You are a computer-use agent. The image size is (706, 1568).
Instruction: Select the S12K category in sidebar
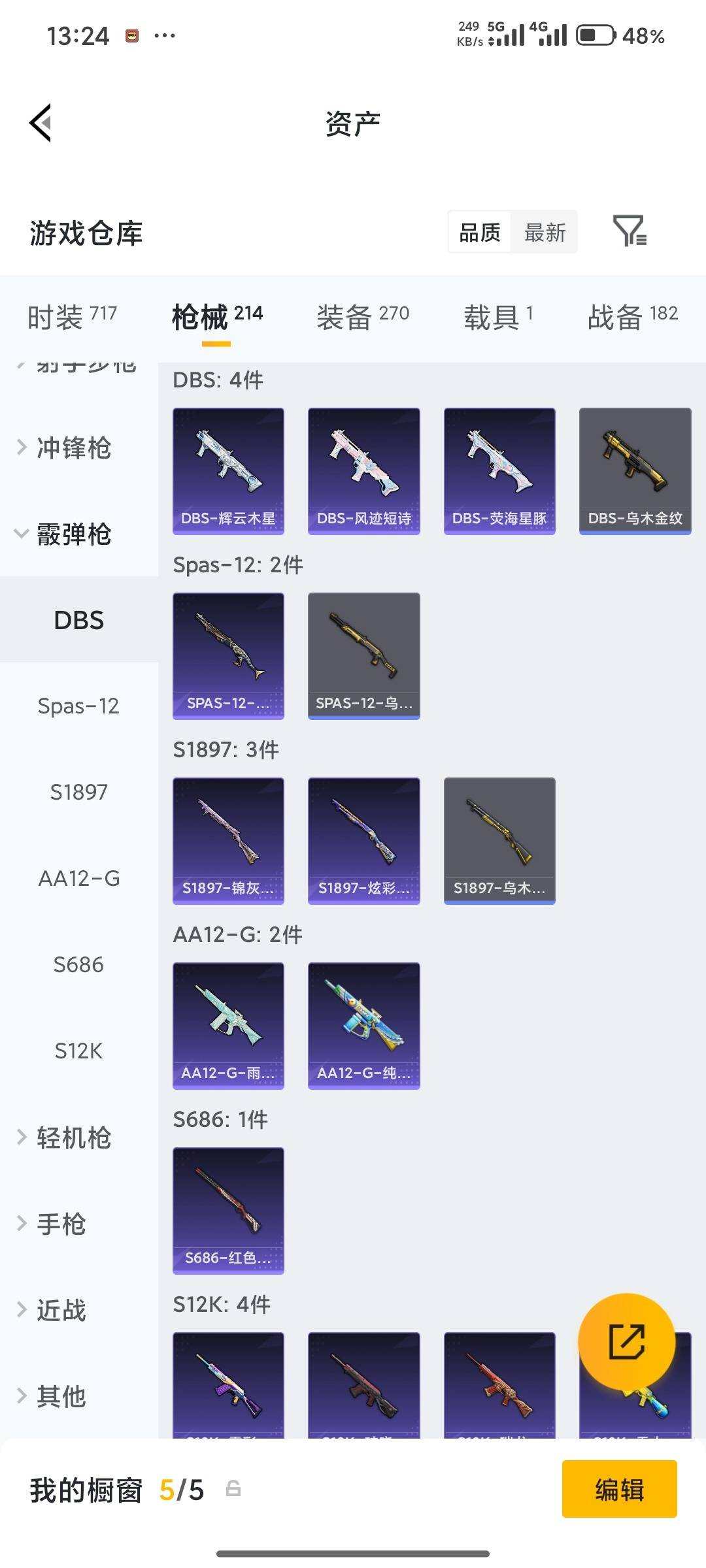click(79, 1051)
